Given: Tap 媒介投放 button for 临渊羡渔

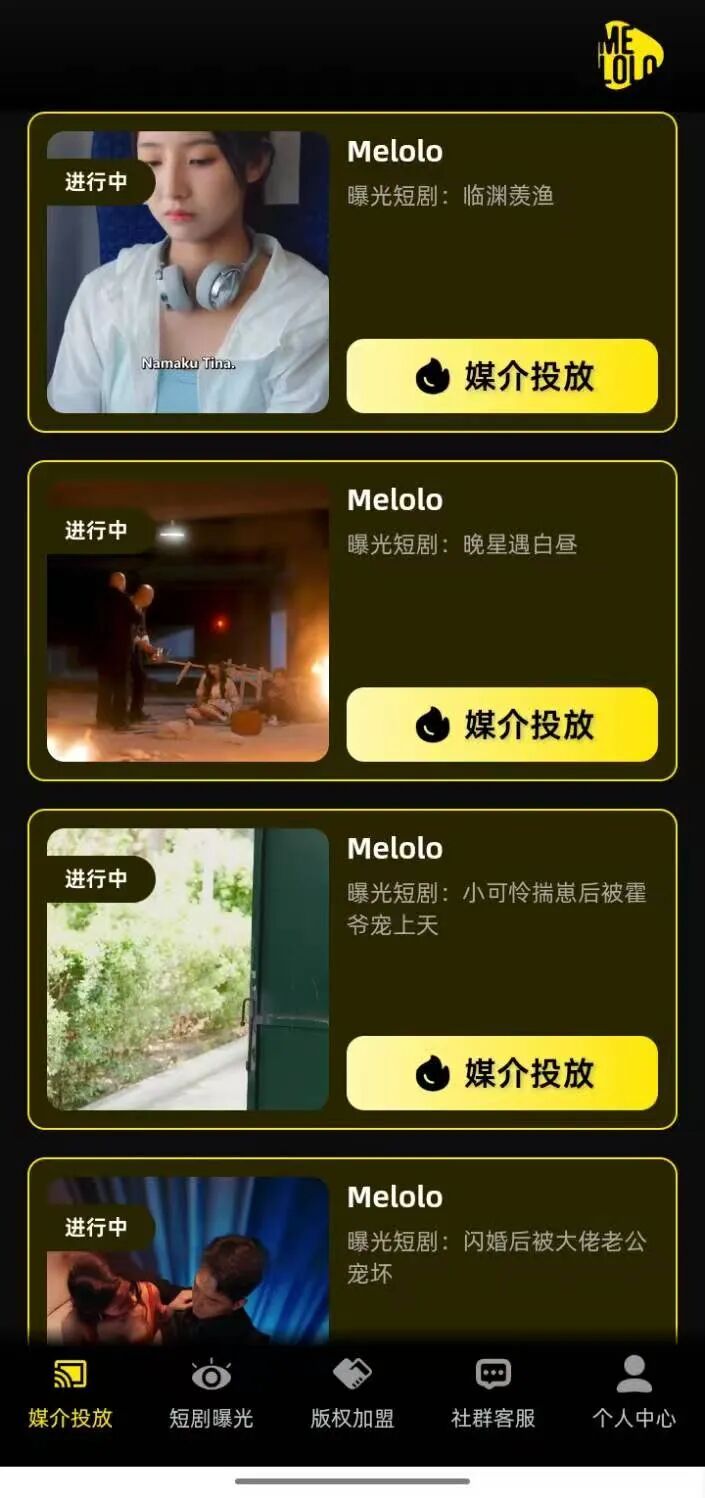Looking at the screenshot, I should tap(502, 376).
